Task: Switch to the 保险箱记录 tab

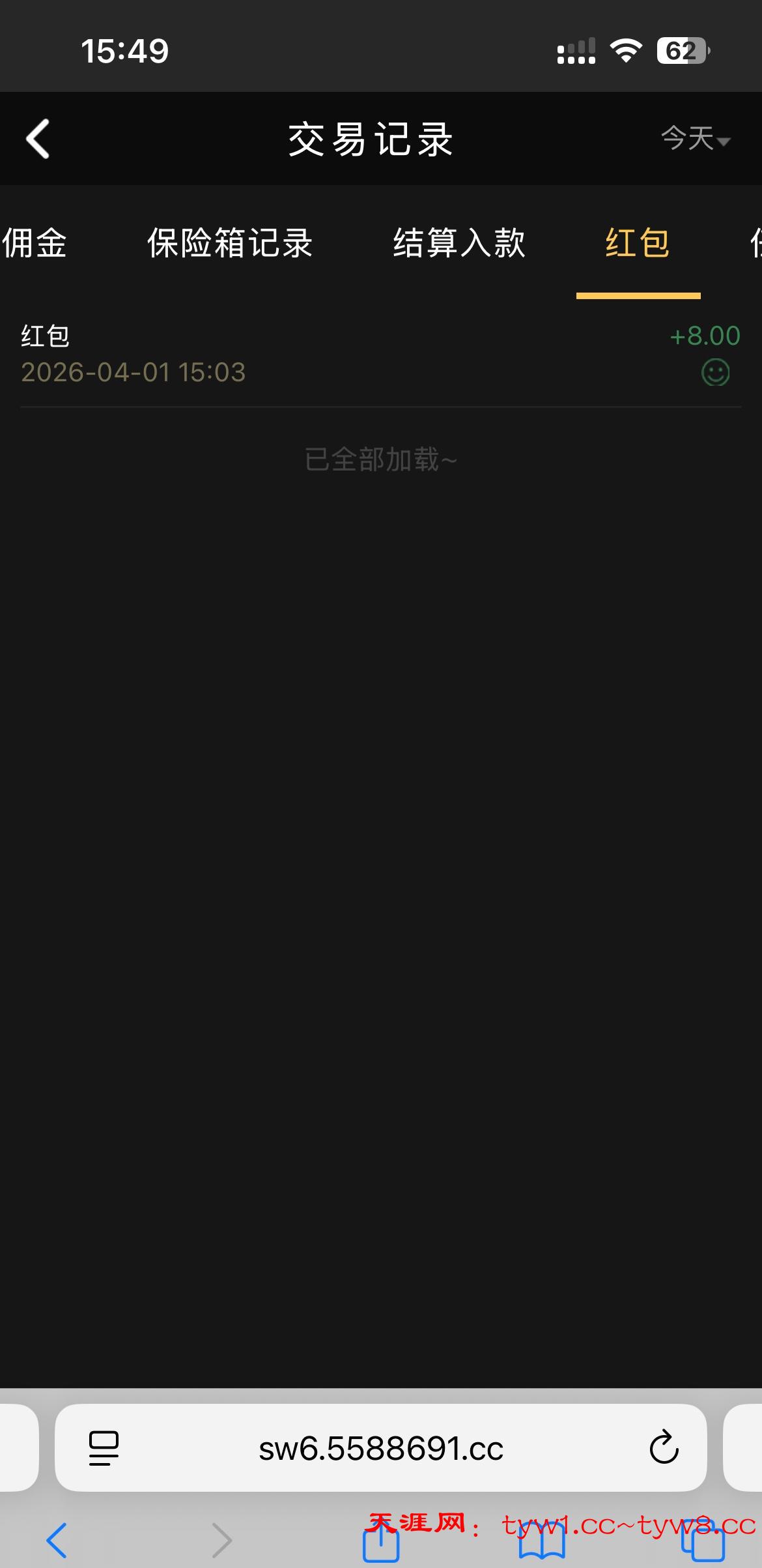Action: click(230, 243)
